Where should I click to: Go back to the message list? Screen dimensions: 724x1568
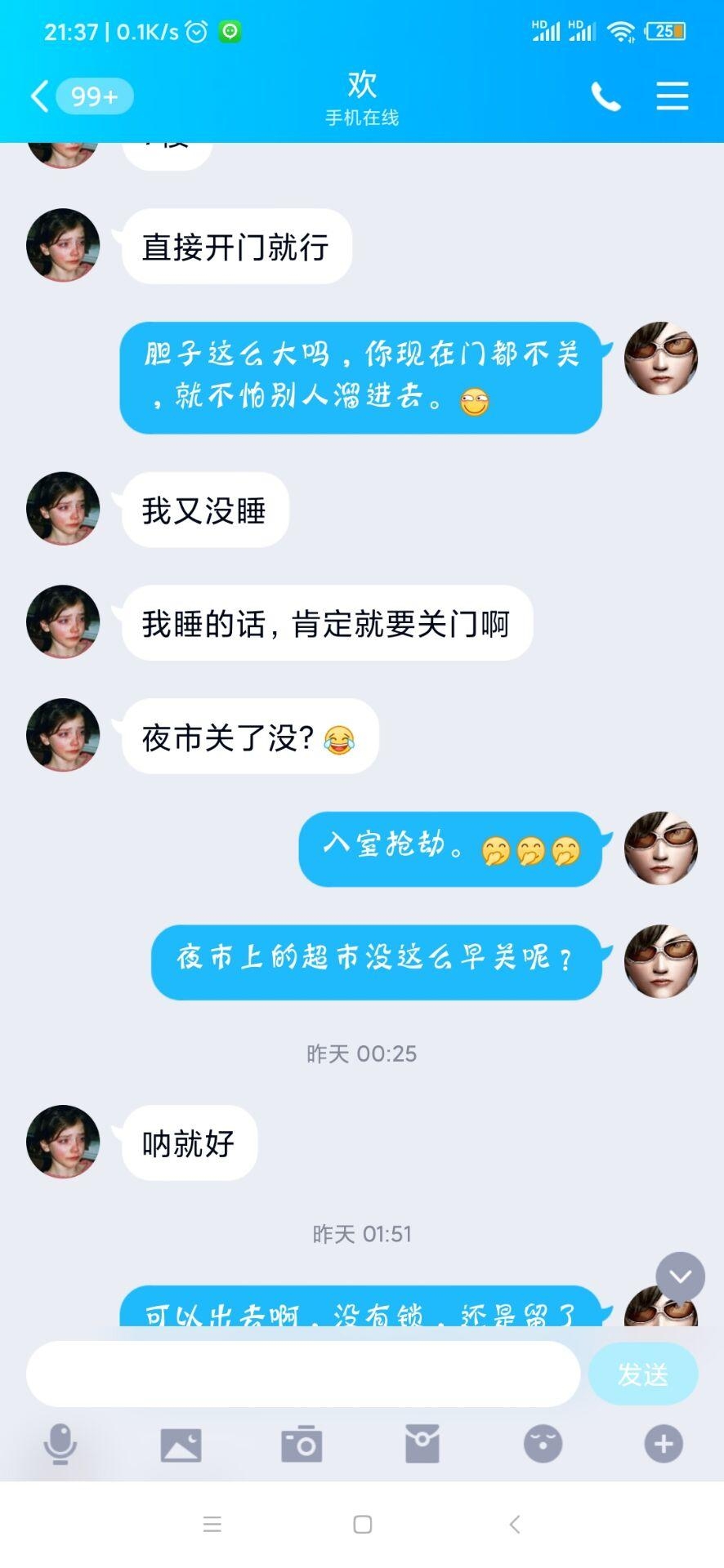coord(39,96)
